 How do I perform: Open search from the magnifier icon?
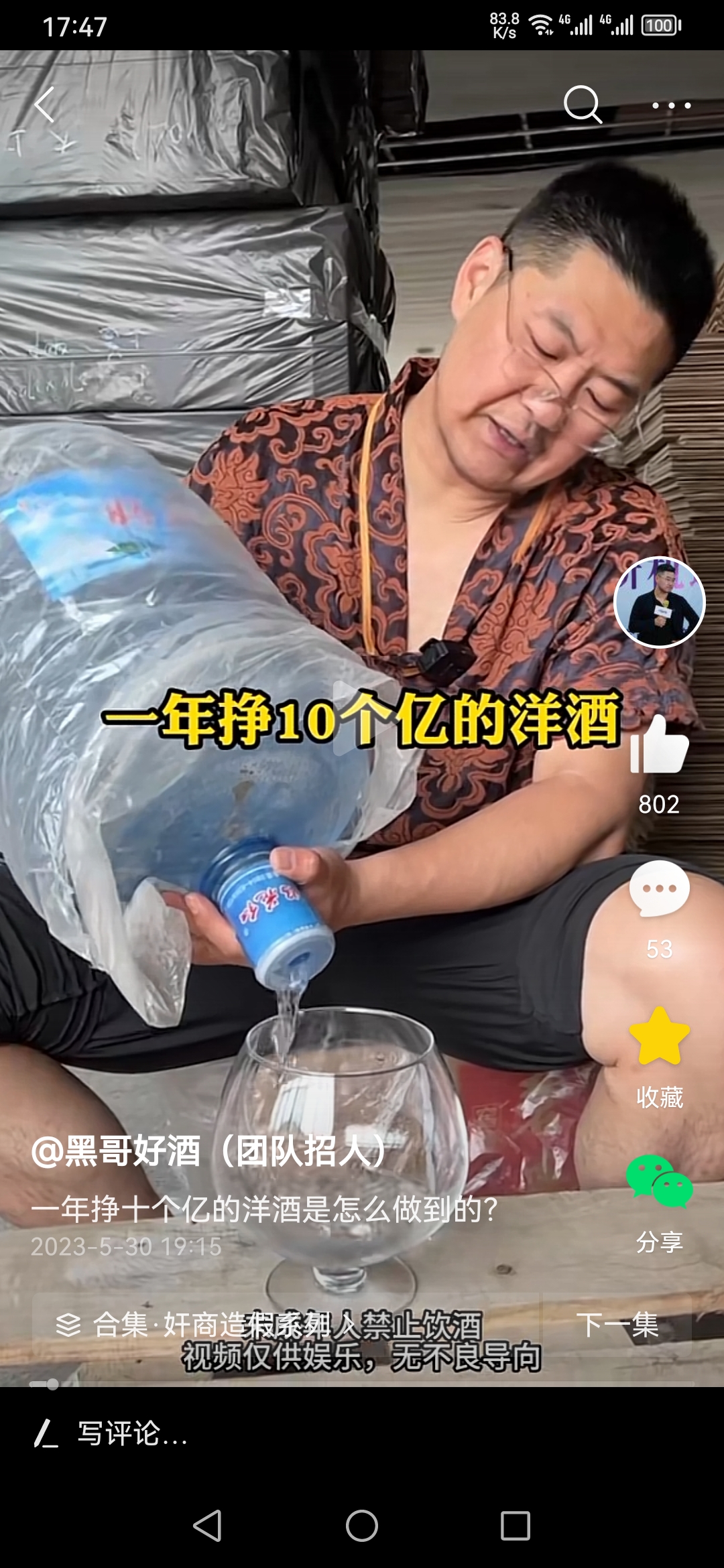tap(582, 105)
